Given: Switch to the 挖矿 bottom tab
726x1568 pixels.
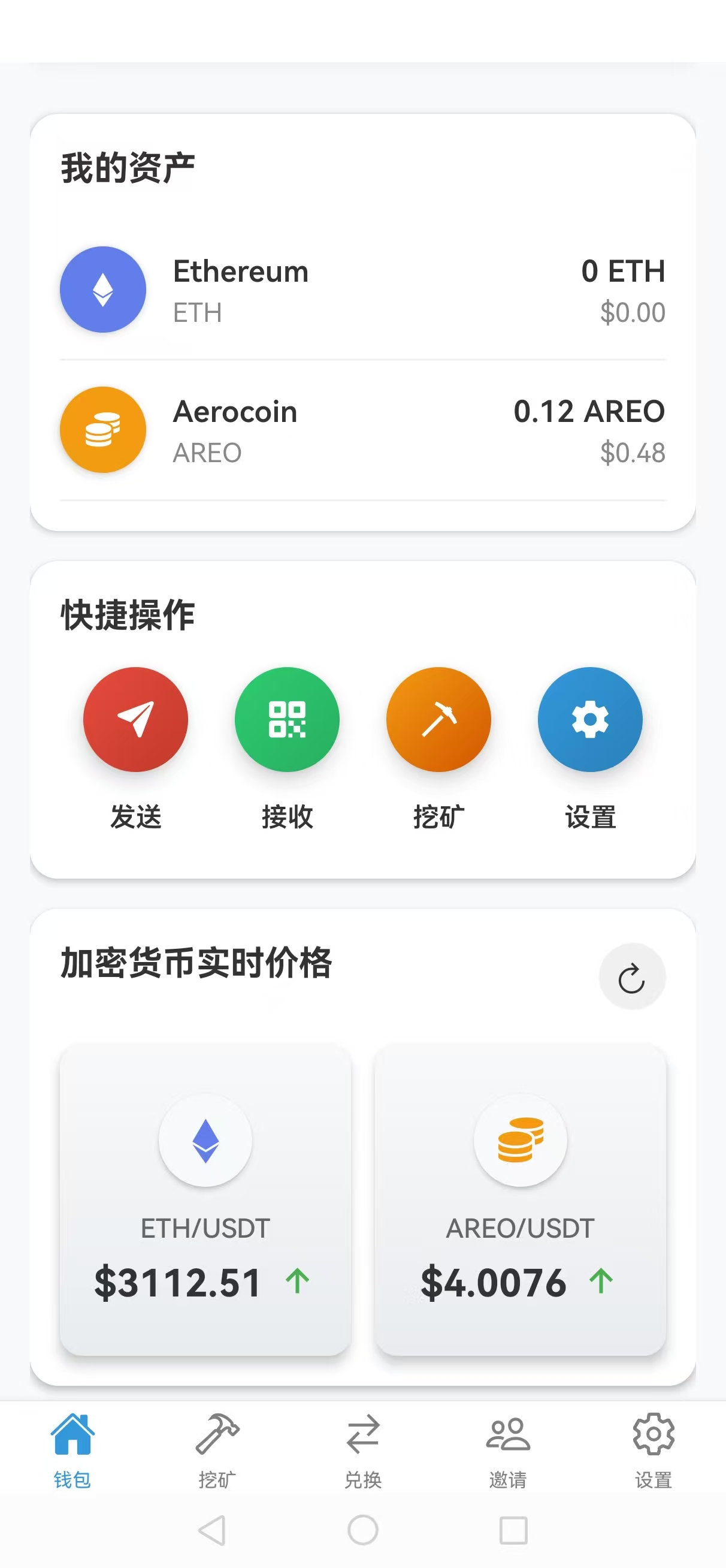Looking at the screenshot, I should [217, 1451].
